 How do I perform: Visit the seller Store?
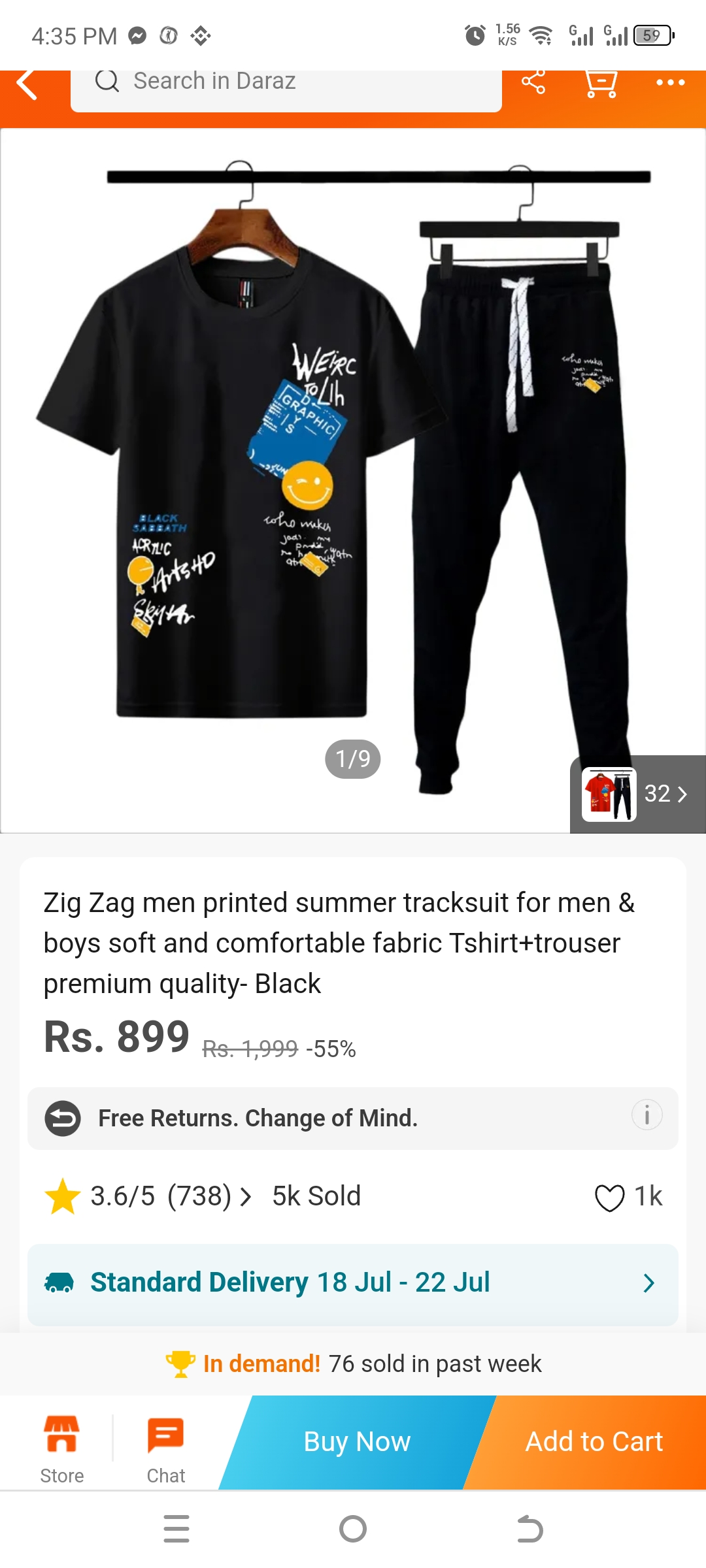coord(62,1446)
